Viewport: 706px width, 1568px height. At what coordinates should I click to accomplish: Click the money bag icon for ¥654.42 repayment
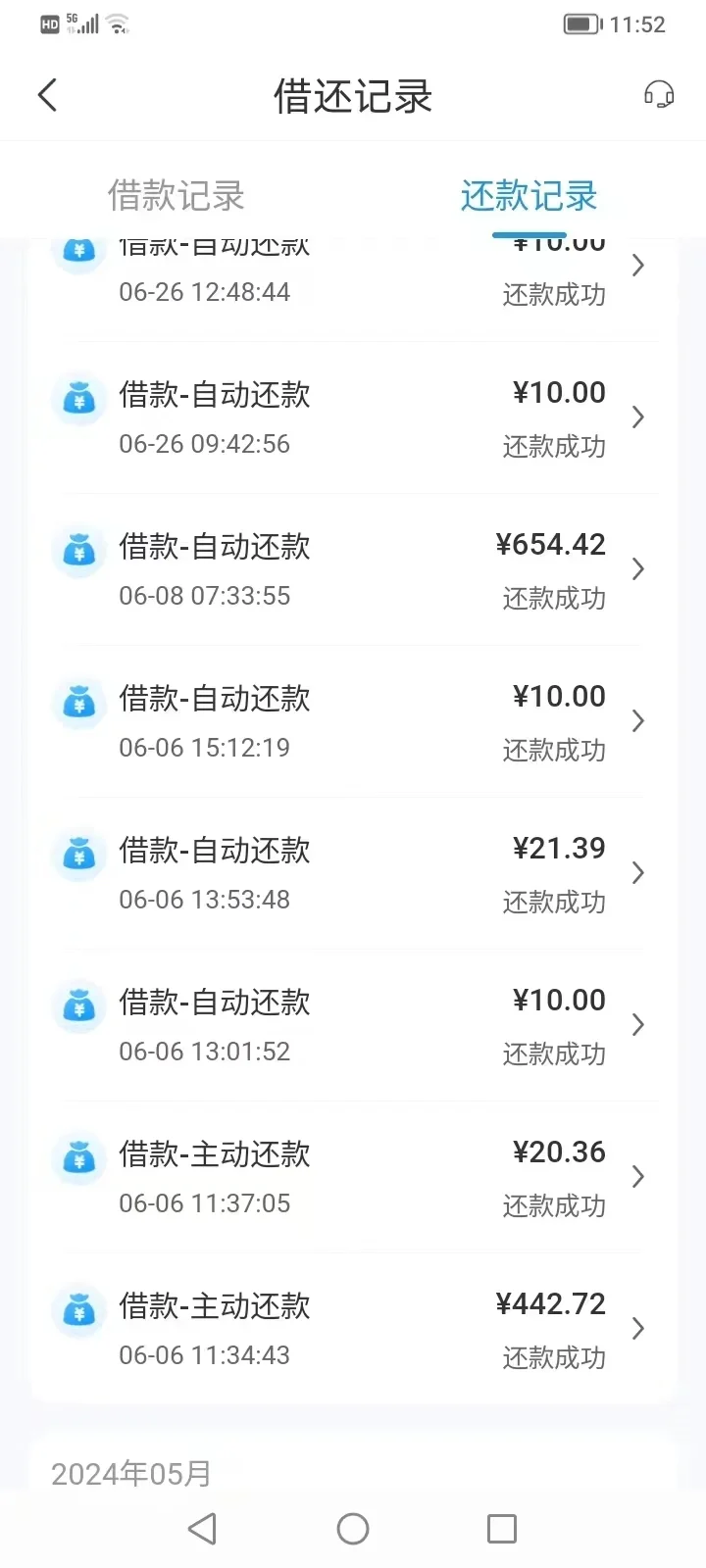pyautogui.click(x=78, y=551)
